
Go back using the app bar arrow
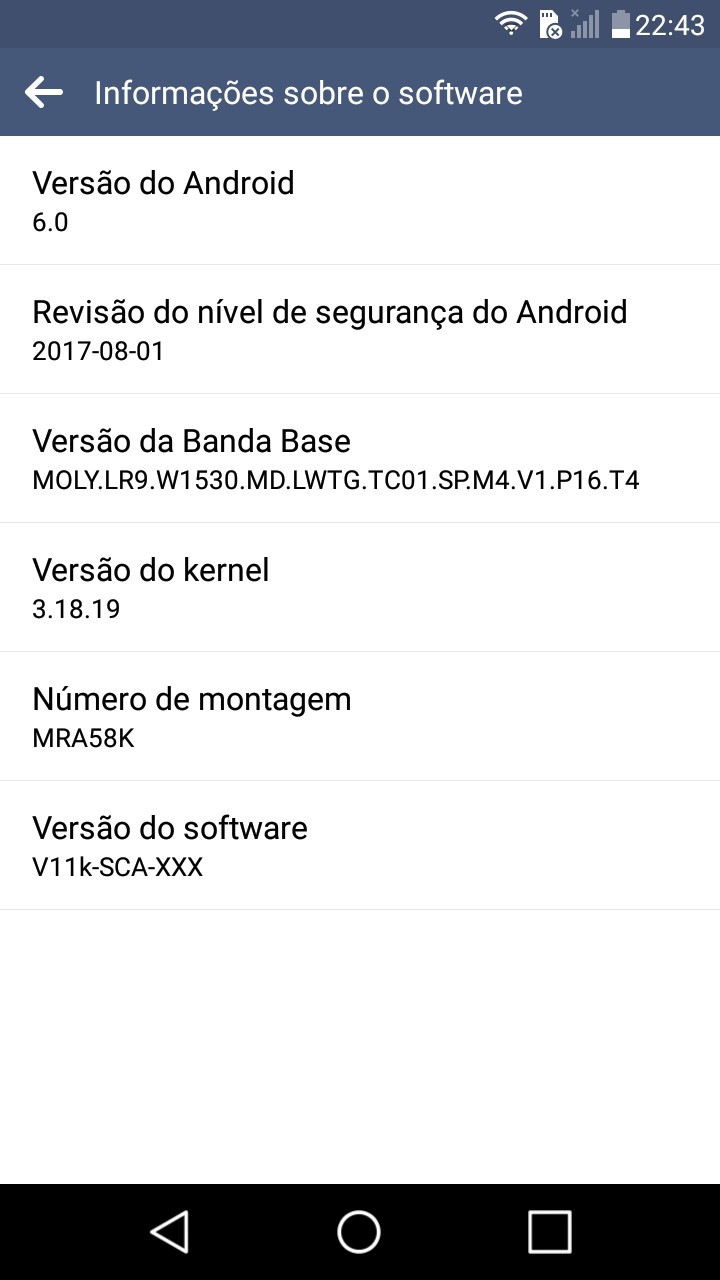point(44,93)
